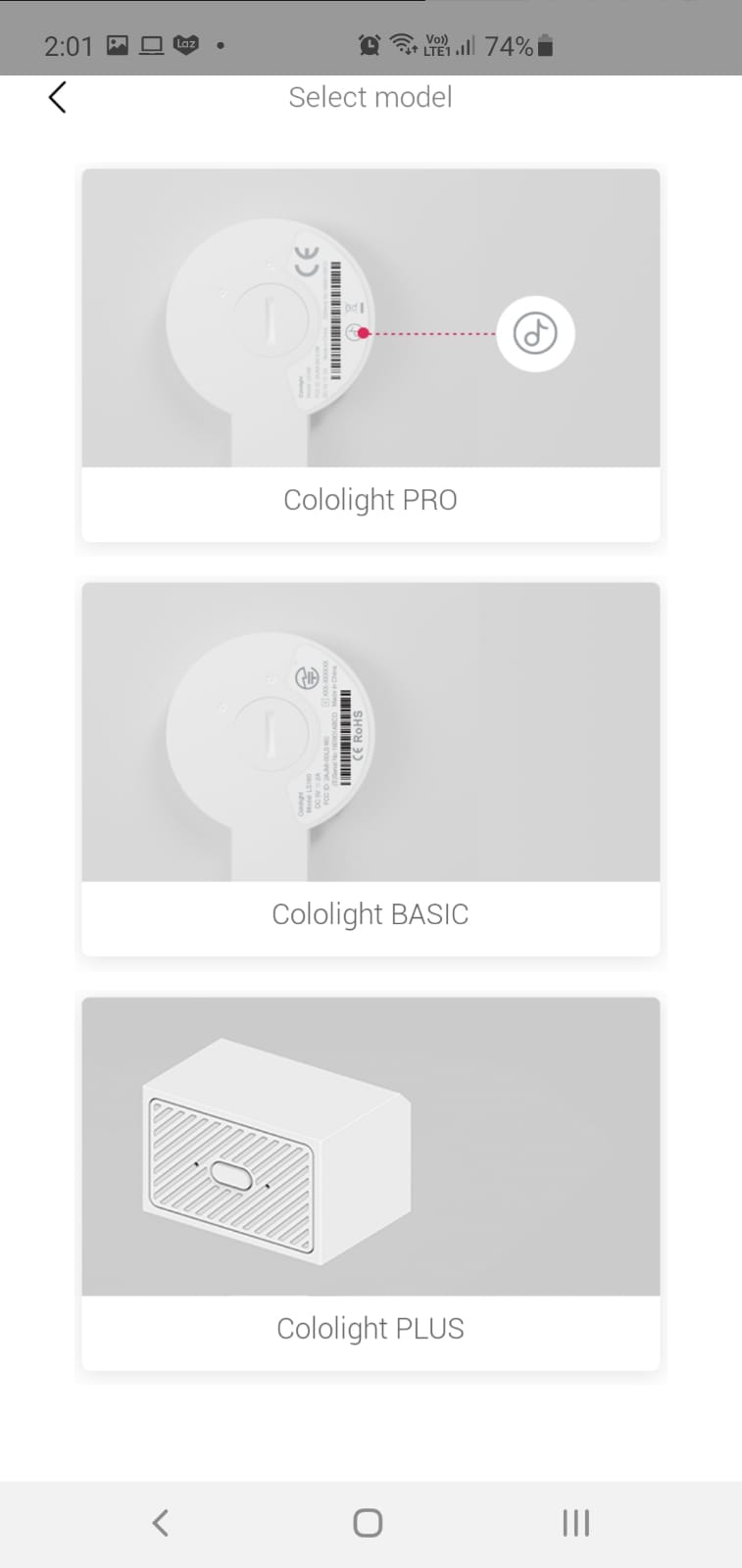Viewport: 742px width, 1568px height.
Task: Go back from Select model screen
Action: [x=57, y=97]
